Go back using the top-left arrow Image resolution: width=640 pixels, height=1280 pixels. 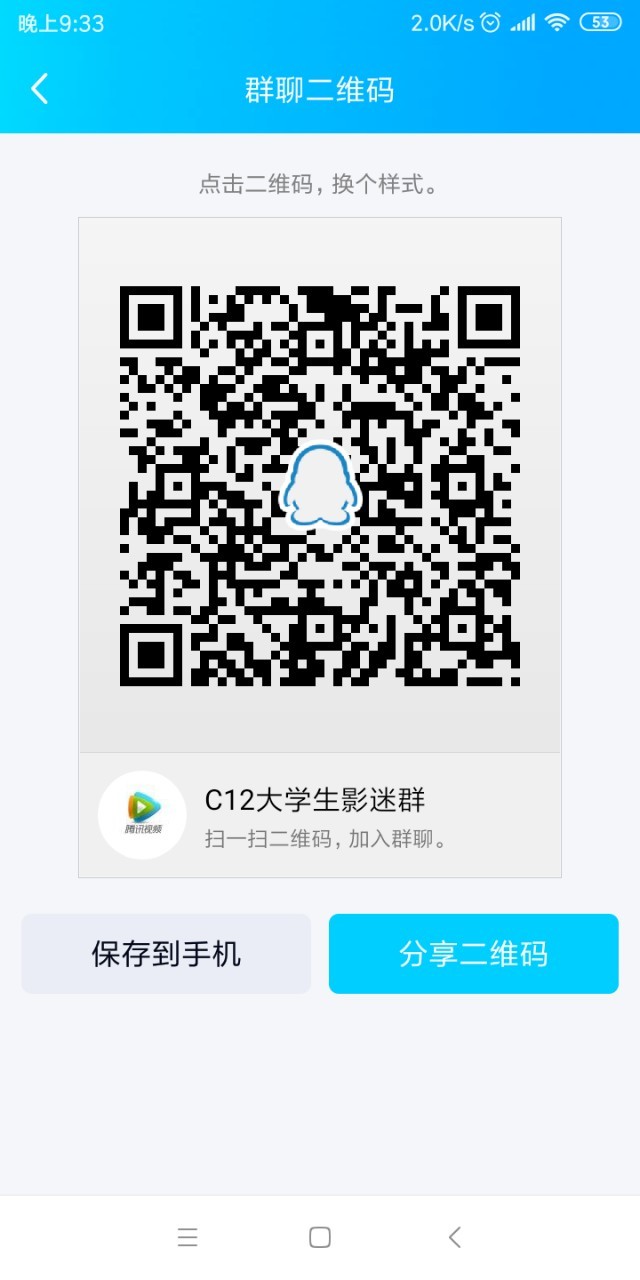click(x=39, y=89)
